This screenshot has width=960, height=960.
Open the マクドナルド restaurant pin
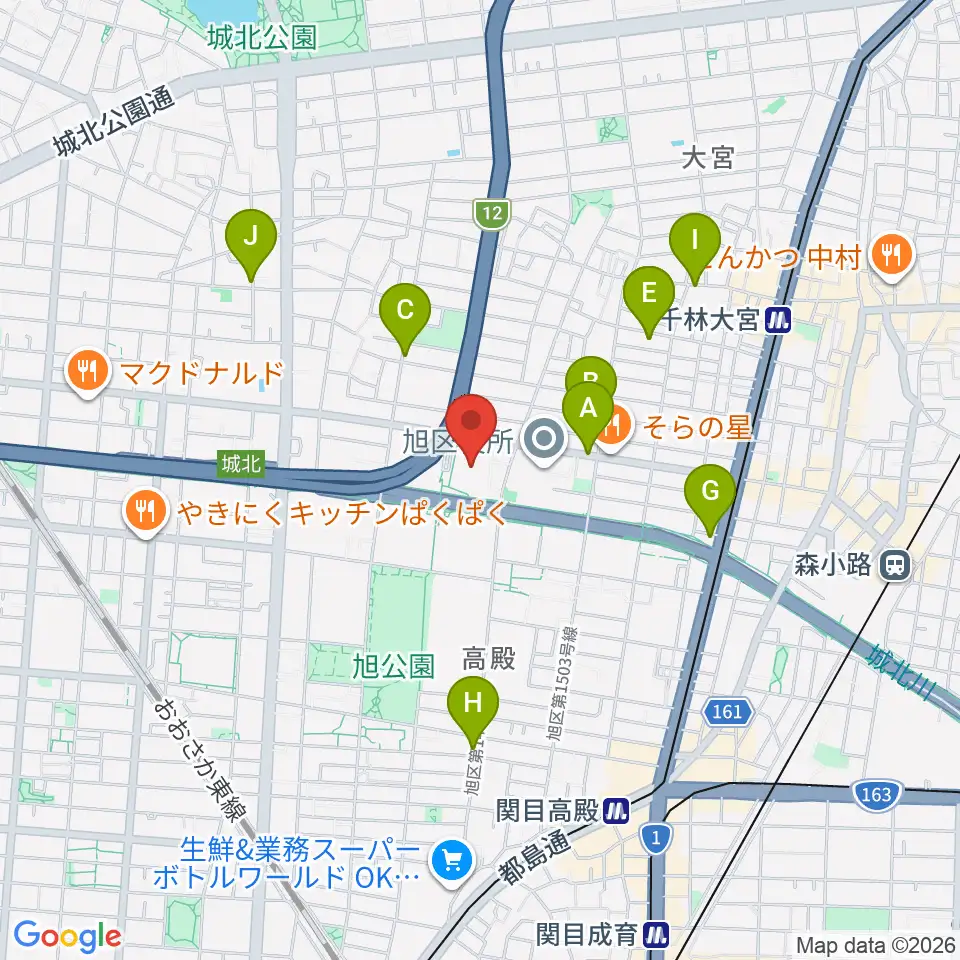click(x=88, y=373)
